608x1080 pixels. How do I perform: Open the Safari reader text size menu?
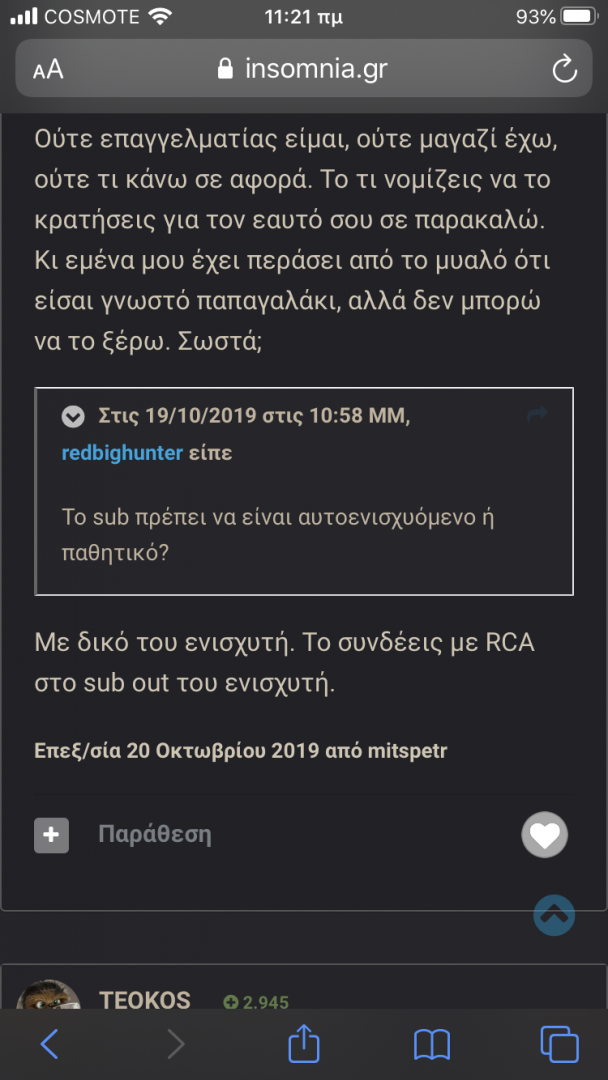point(48,69)
